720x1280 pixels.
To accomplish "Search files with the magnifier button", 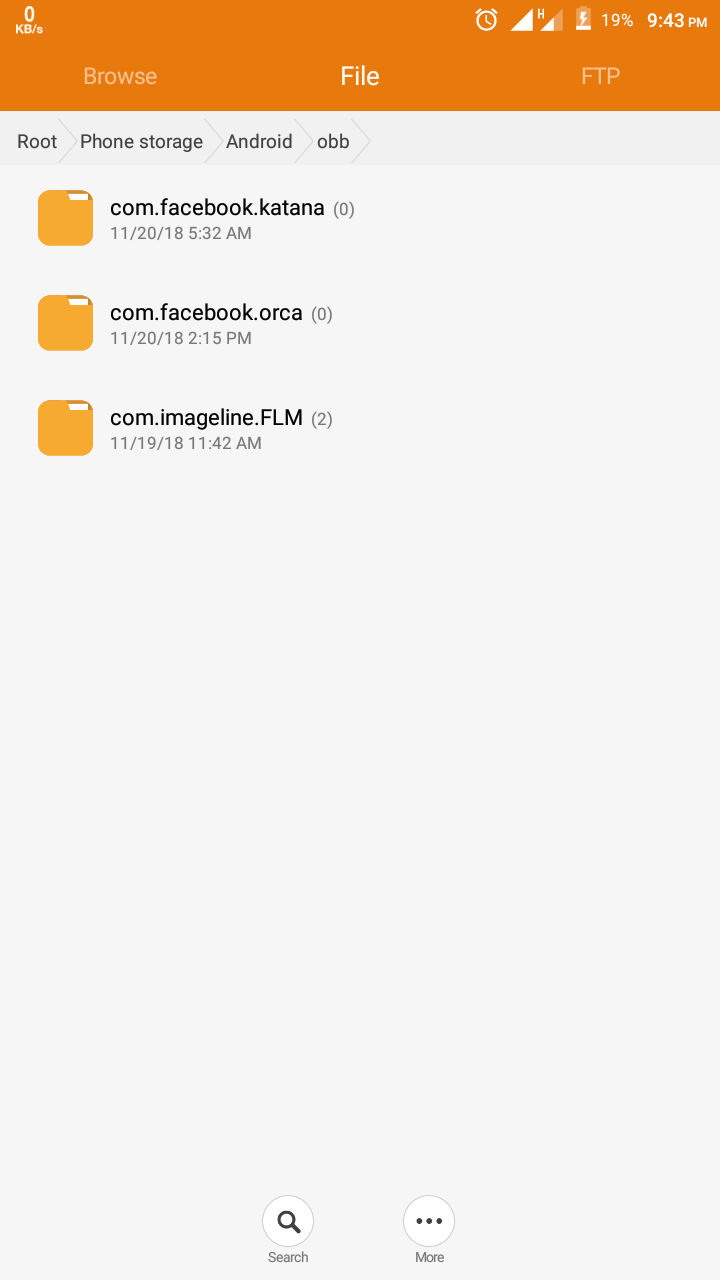I will coord(288,1222).
